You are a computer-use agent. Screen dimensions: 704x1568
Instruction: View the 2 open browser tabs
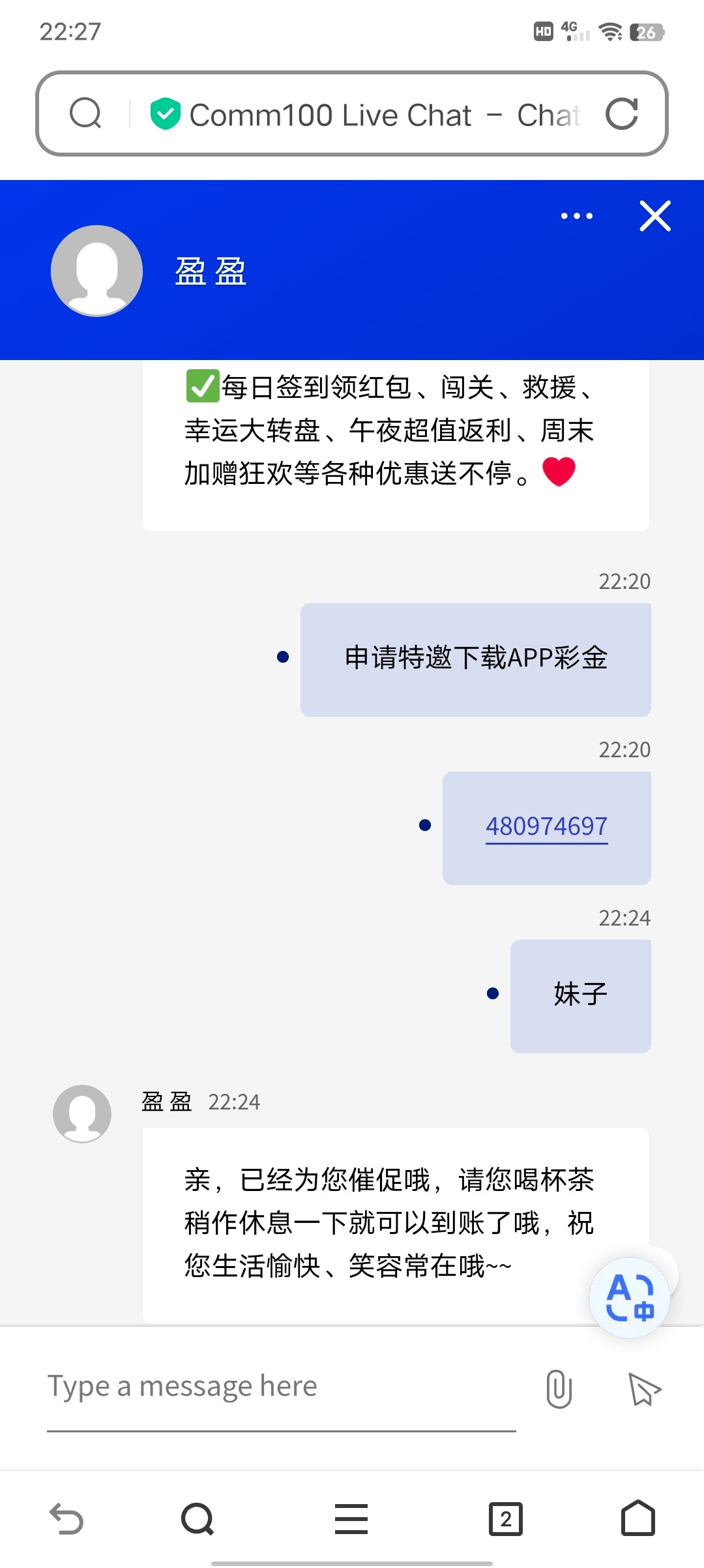click(x=505, y=1518)
